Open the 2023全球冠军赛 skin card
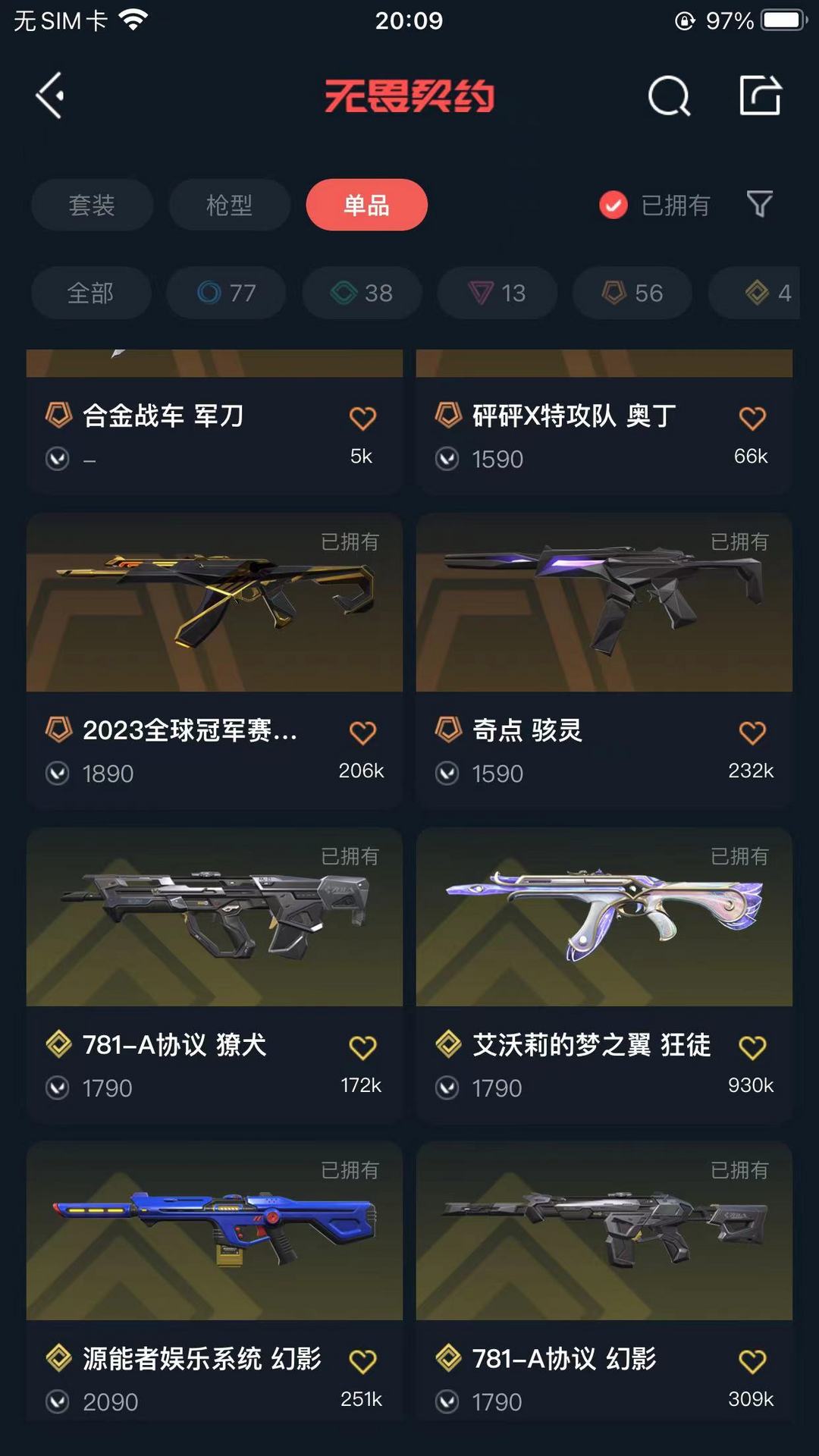Image resolution: width=819 pixels, height=1456 pixels. pyautogui.click(x=215, y=661)
